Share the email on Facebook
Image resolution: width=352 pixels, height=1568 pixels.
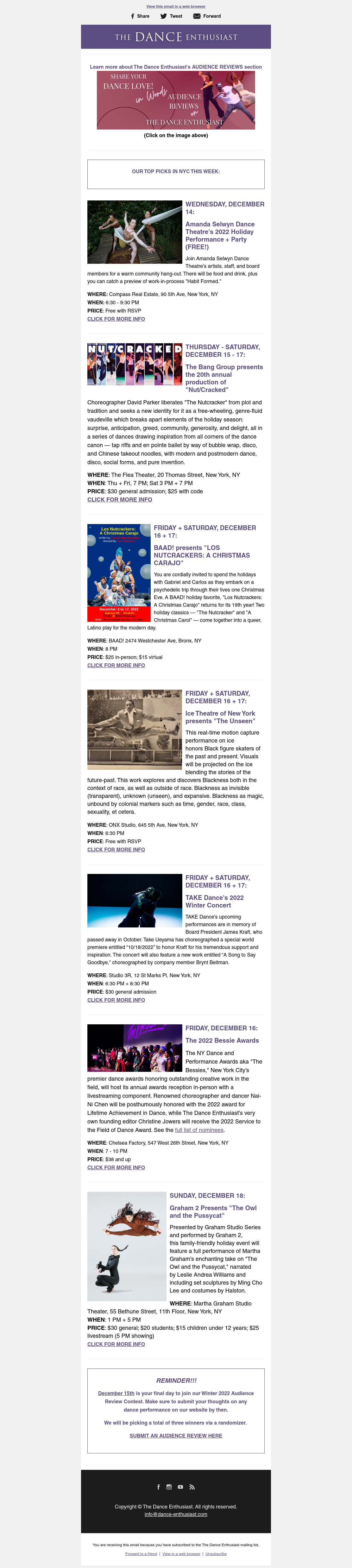pyautogui.click(x=140, y=16)
